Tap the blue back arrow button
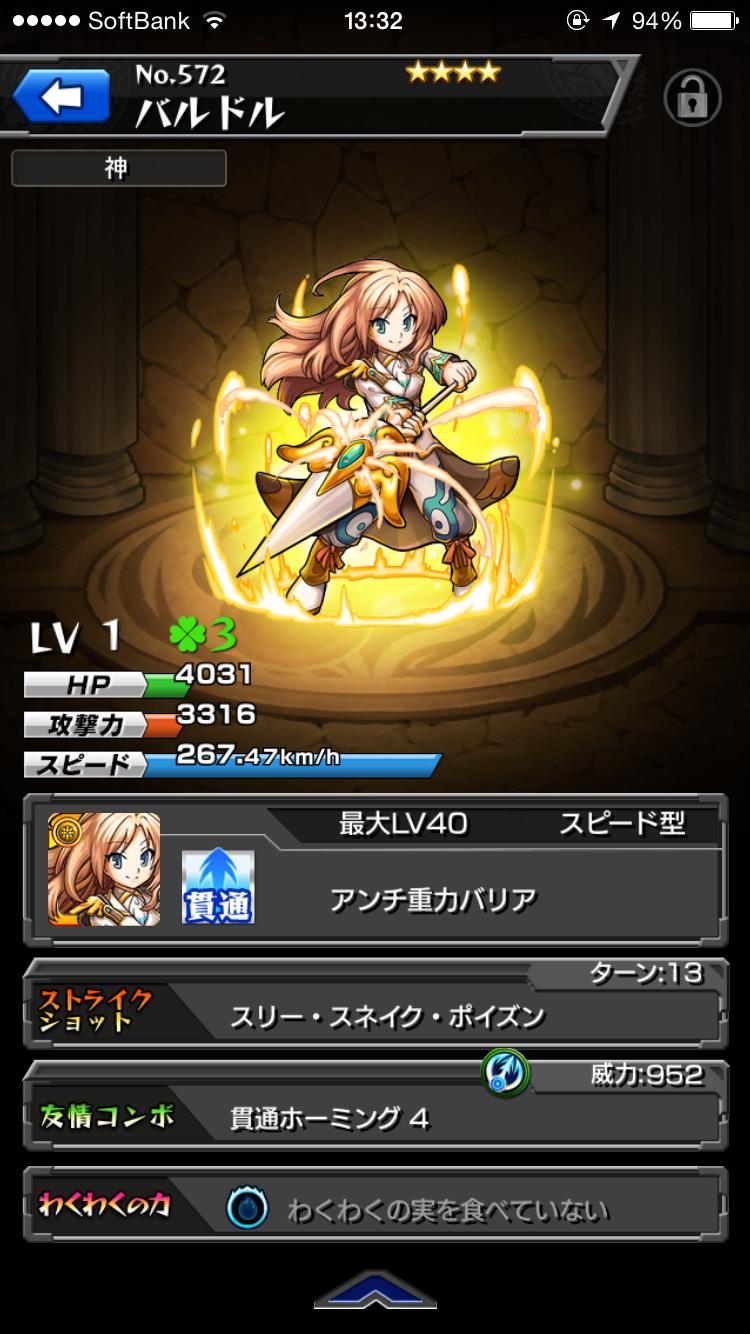750x1334 pixels. pos(61,98)
